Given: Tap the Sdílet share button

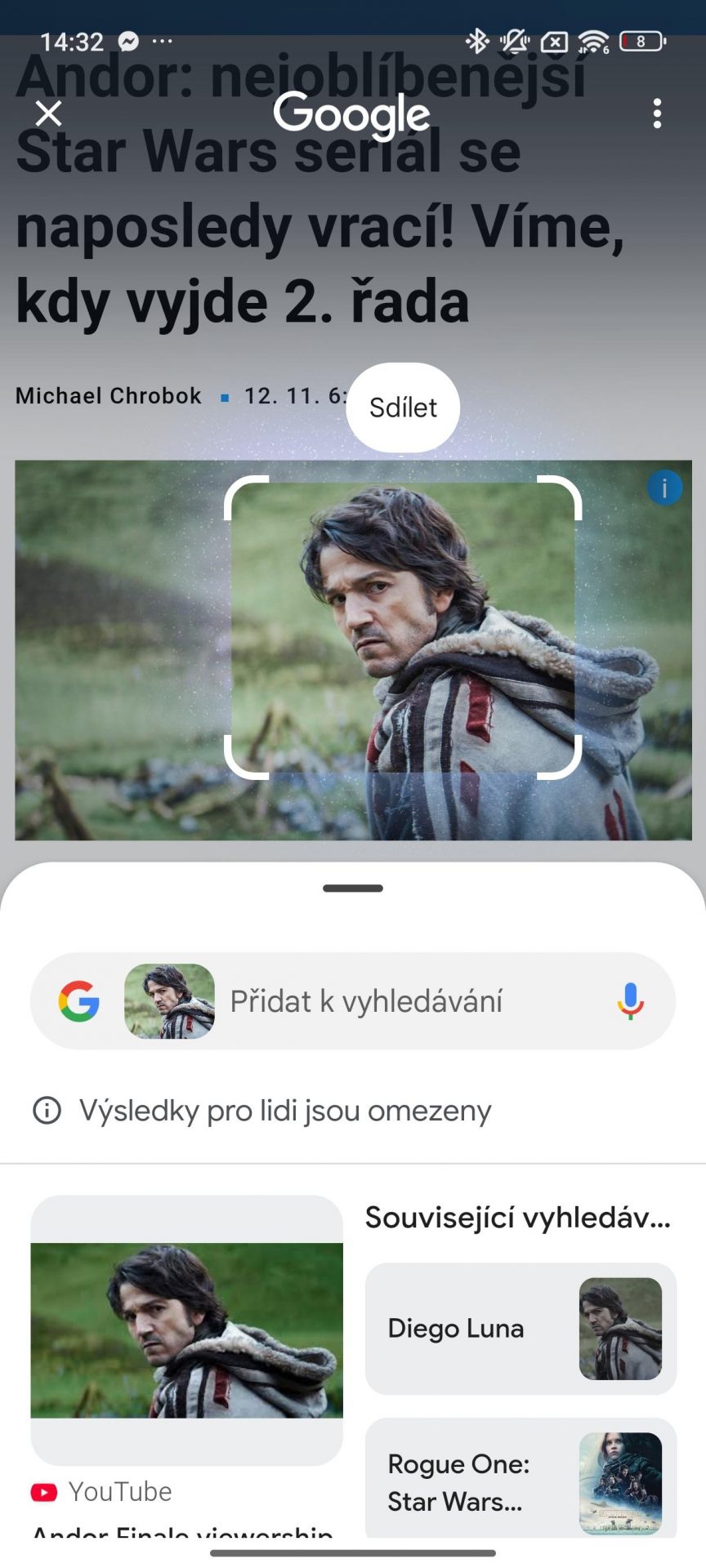Looking at the screenshot, I should (x=403, y=408).
